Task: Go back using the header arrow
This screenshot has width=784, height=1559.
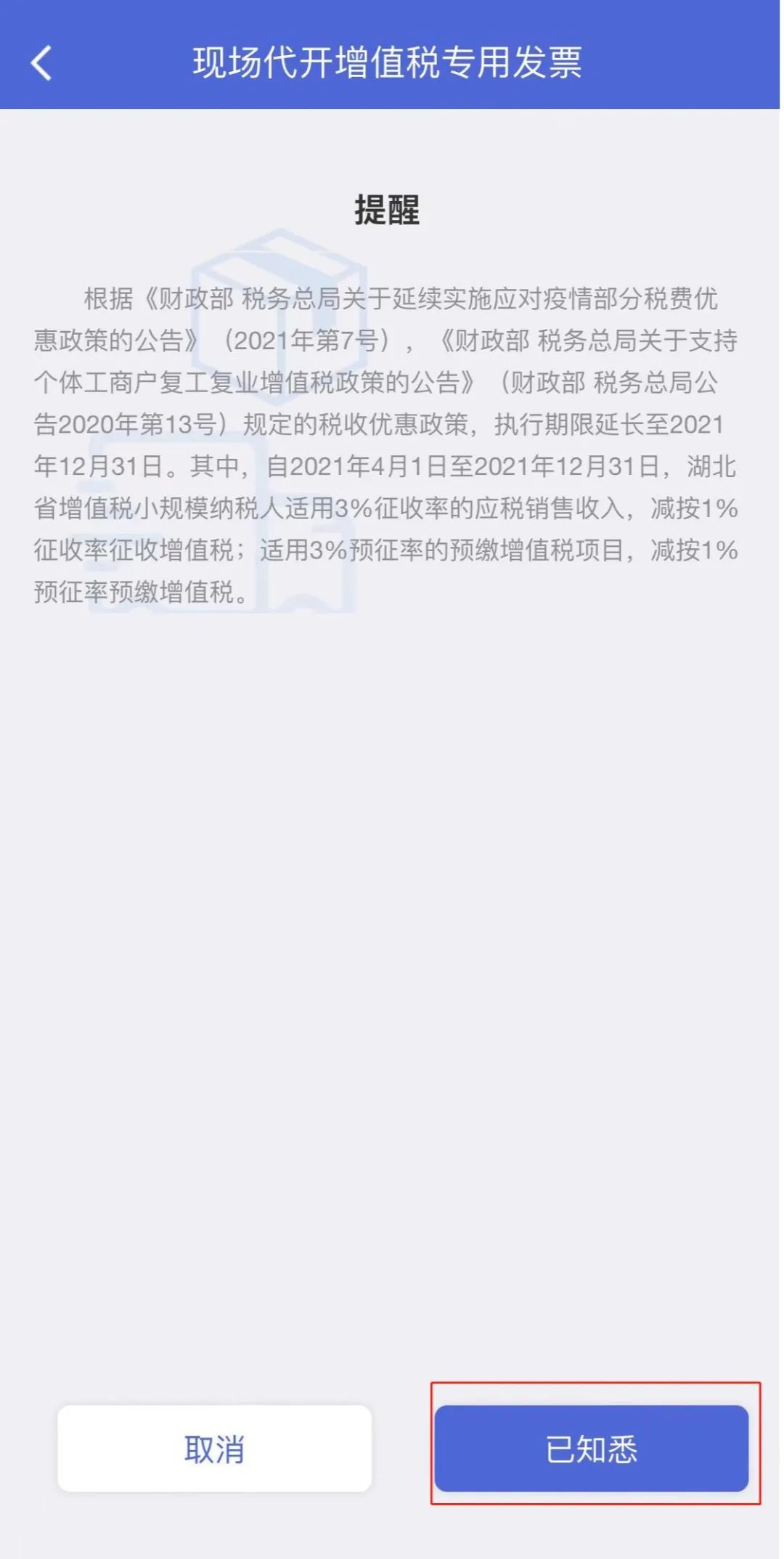Action: 41,62
